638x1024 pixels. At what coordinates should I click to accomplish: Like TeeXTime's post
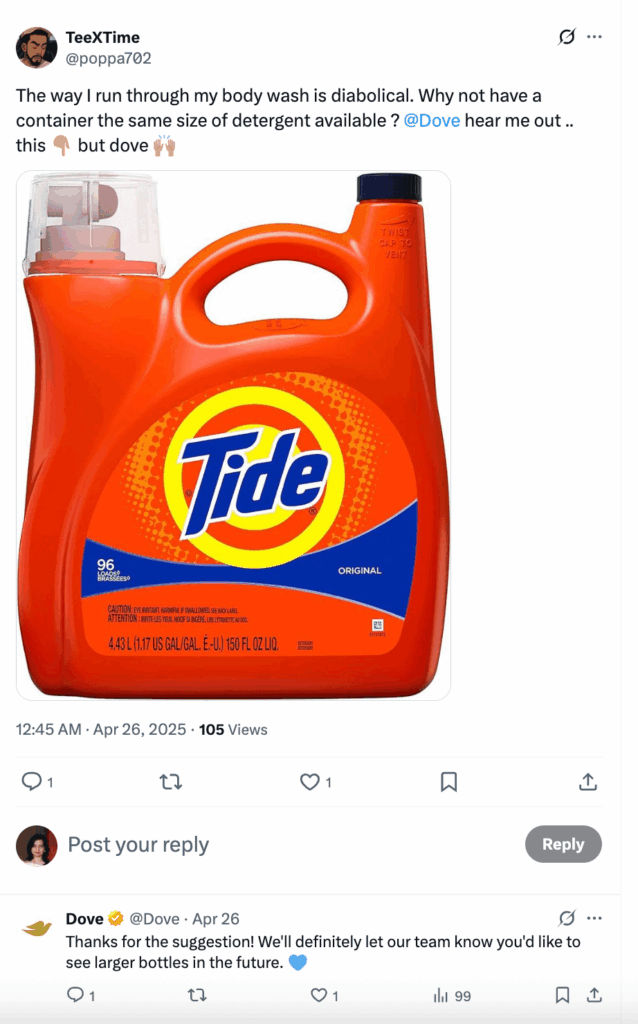[311, 782]
